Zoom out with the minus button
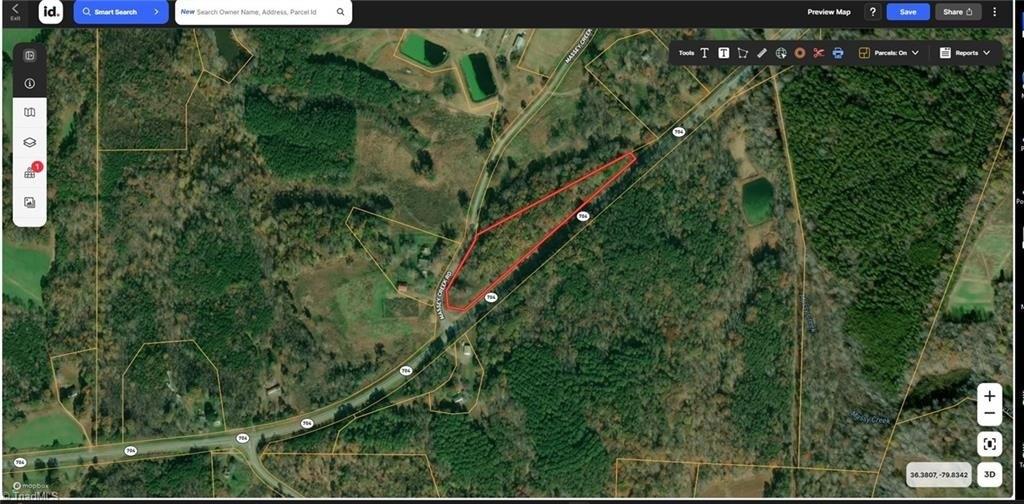This screenshot has height=504, width=1024. [x=989, y=412]
